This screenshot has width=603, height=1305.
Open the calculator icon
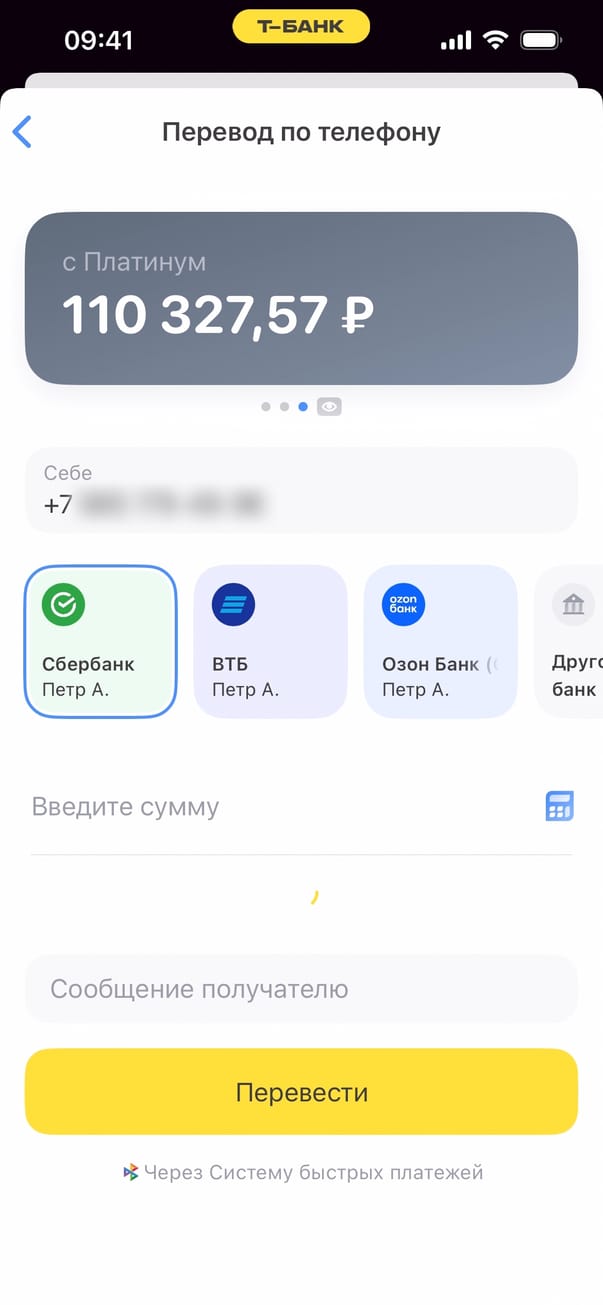point(559,806)
